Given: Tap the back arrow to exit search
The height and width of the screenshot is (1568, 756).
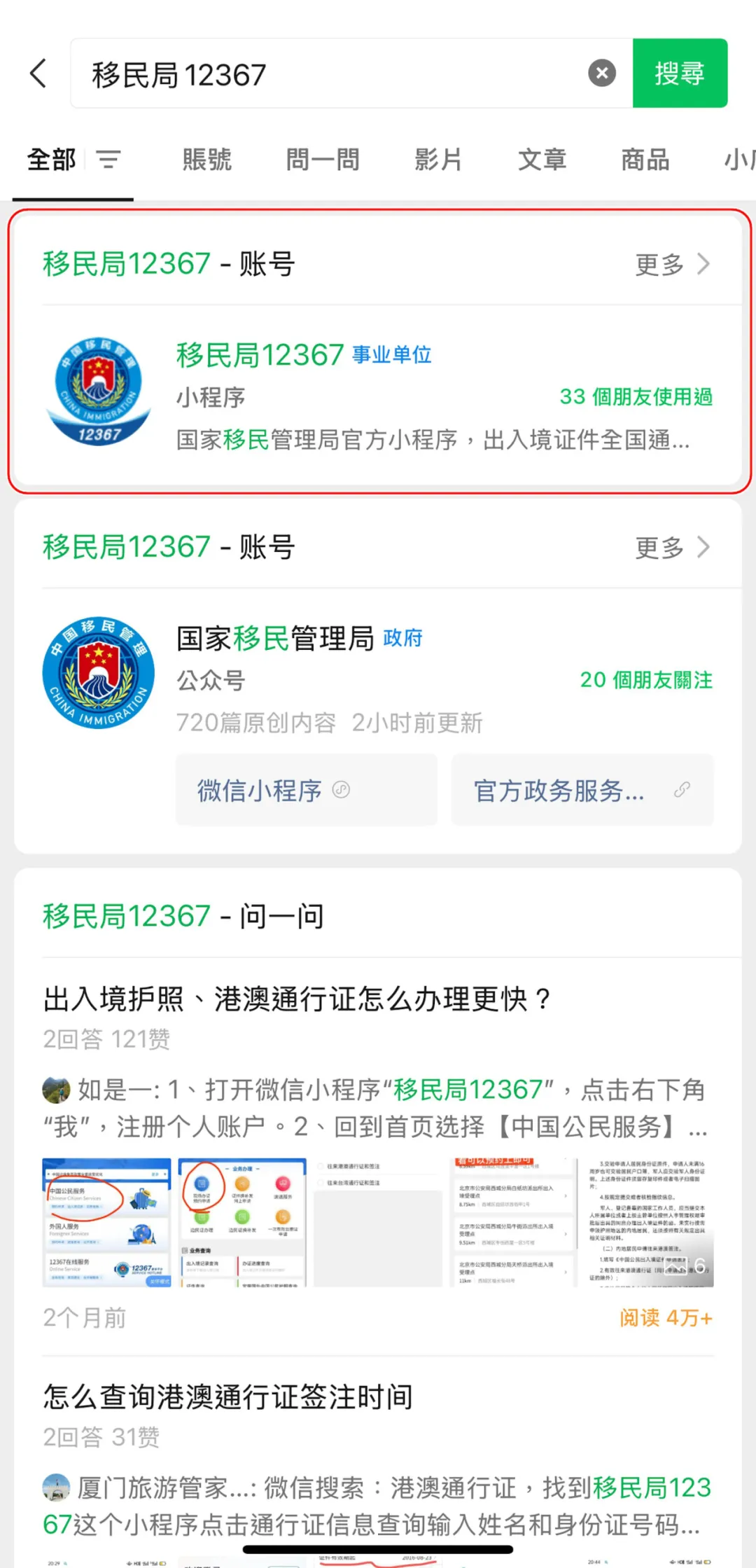Looking at the screenshot, I should pos(38,74).
